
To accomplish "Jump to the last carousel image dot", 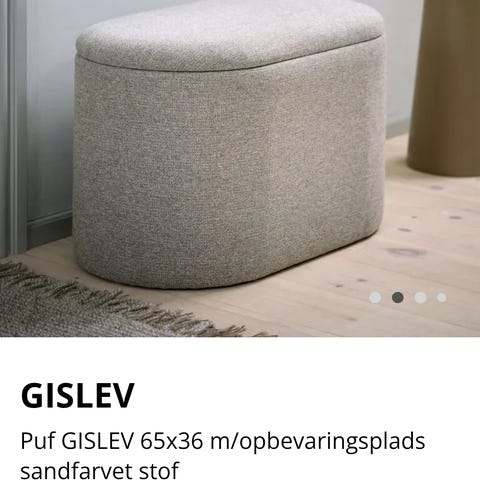I will pos(442,297).
